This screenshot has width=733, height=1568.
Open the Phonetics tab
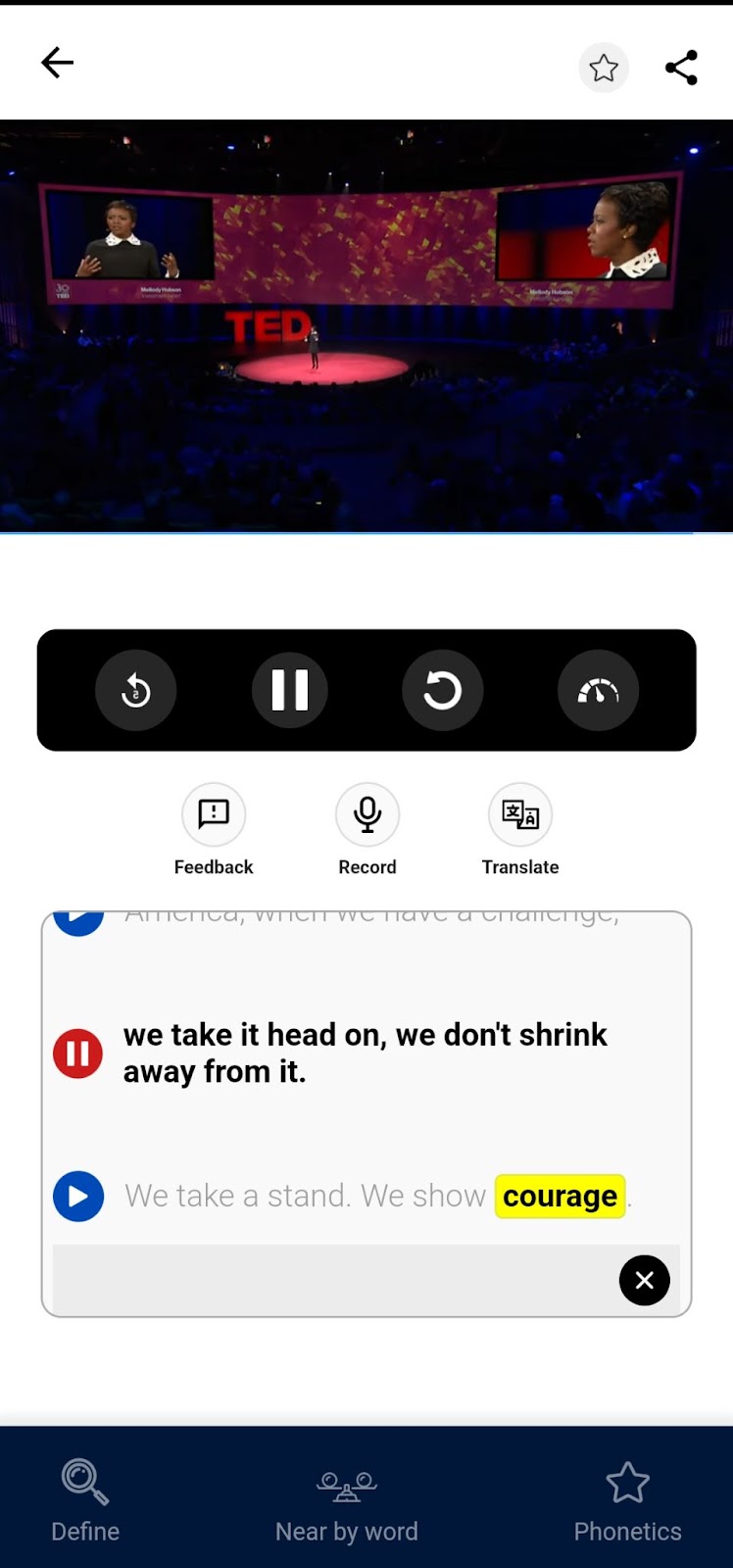tap(627, 1499)
